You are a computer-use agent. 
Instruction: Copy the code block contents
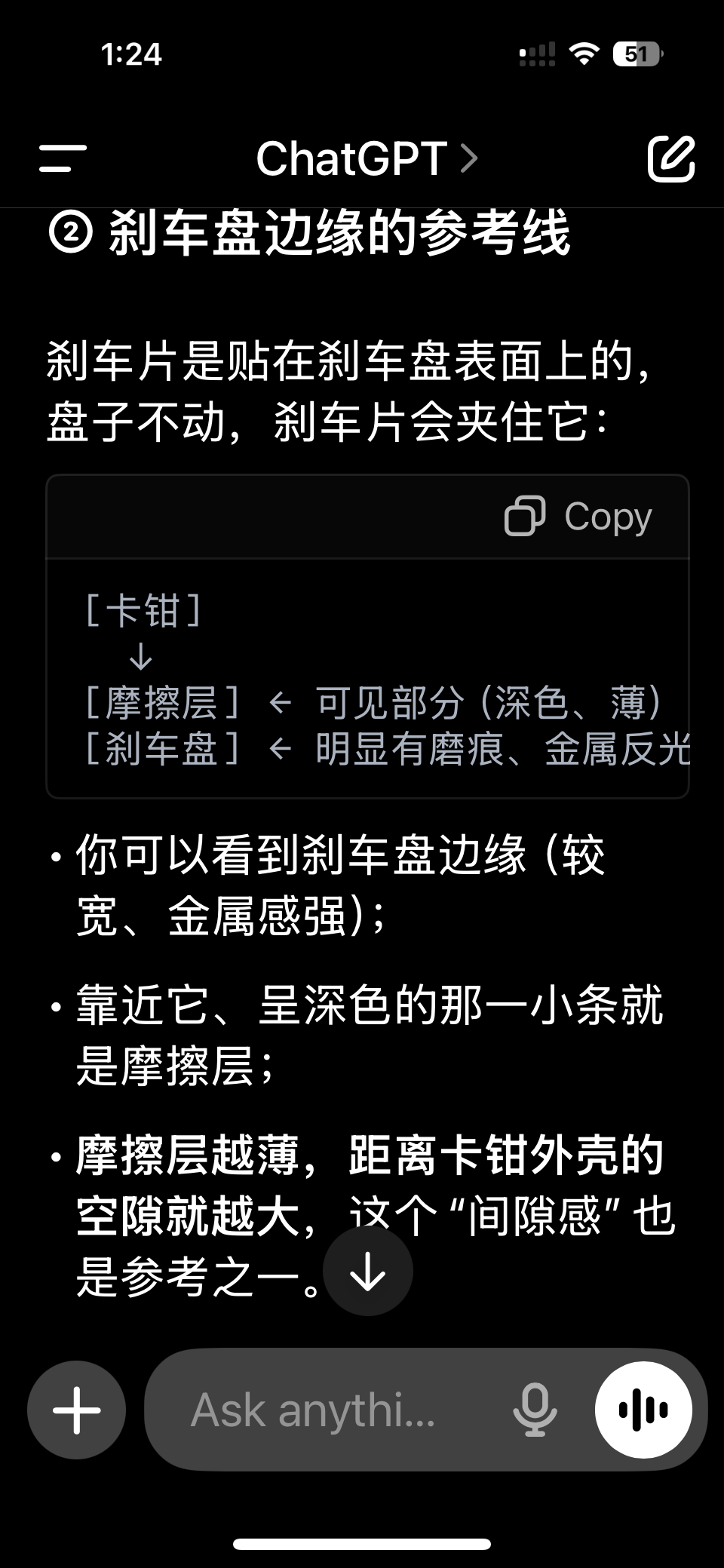pos(578,517)
